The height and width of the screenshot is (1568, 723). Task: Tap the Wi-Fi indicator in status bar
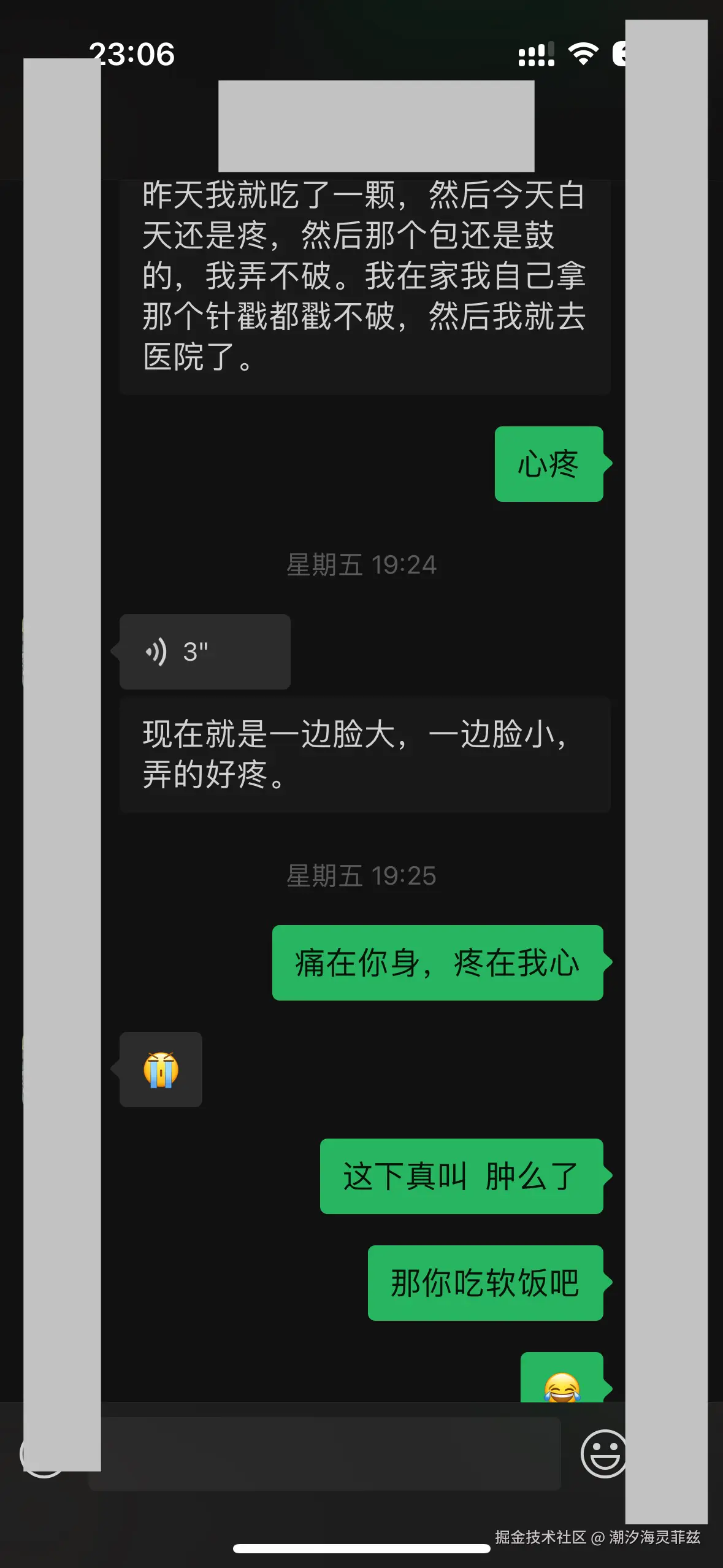pyautogui.click(x=582, y=54)
